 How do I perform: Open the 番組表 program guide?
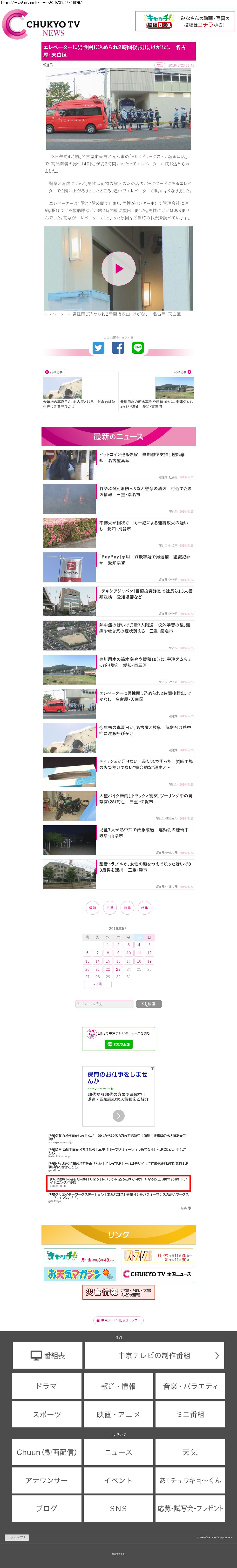pos(47,1356)
